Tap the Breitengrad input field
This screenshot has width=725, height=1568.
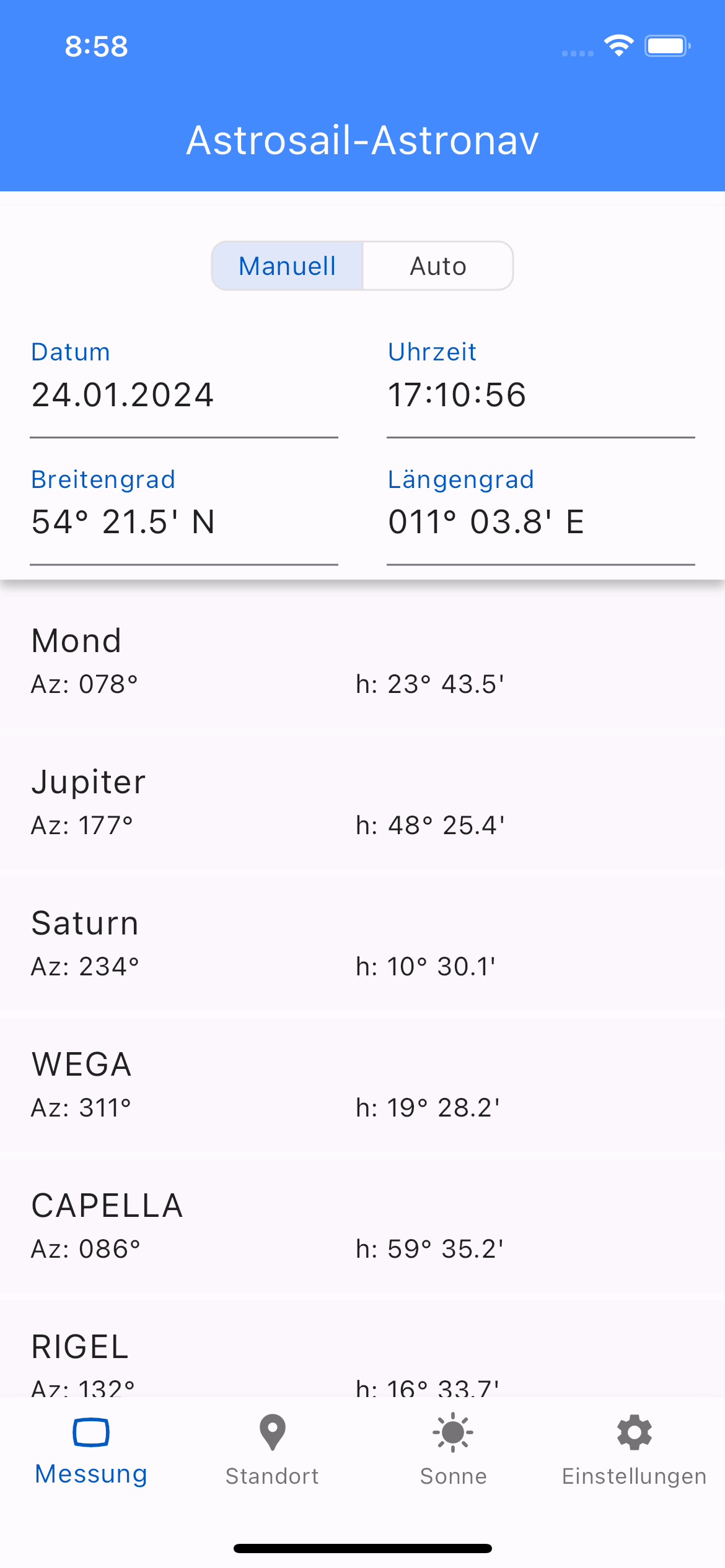pos(184,521)
